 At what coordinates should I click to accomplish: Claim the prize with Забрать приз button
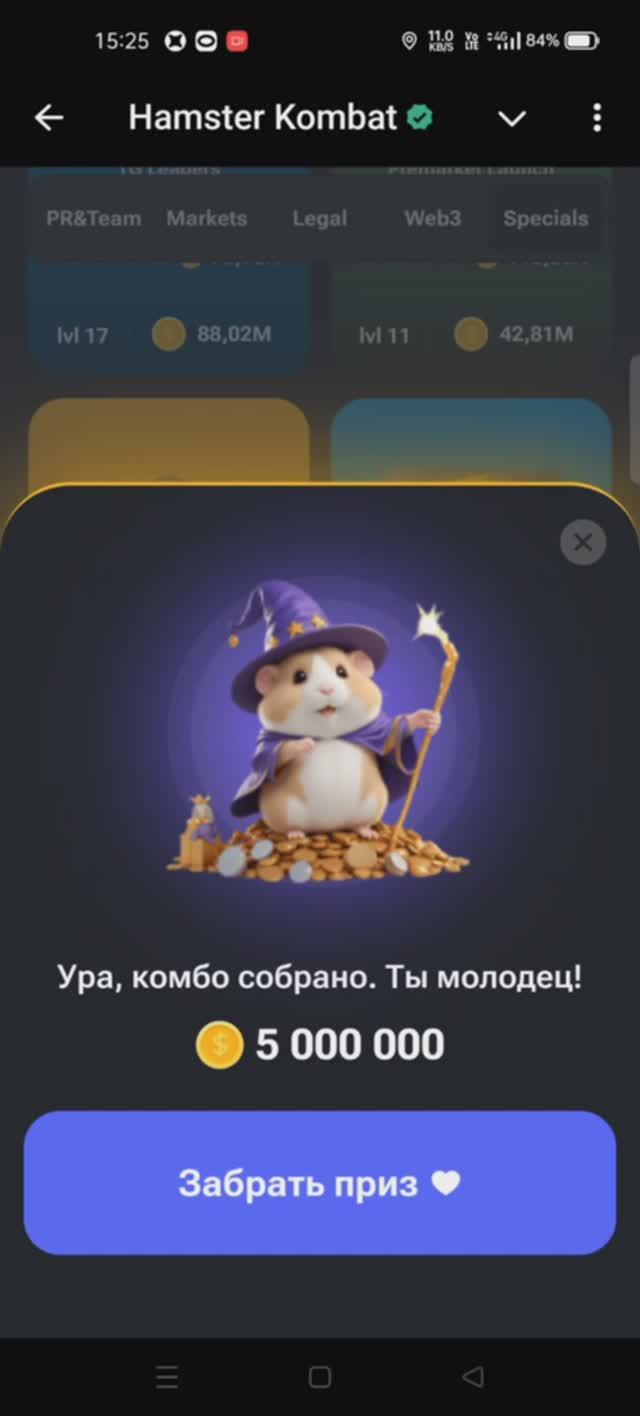coord(320,1183)
